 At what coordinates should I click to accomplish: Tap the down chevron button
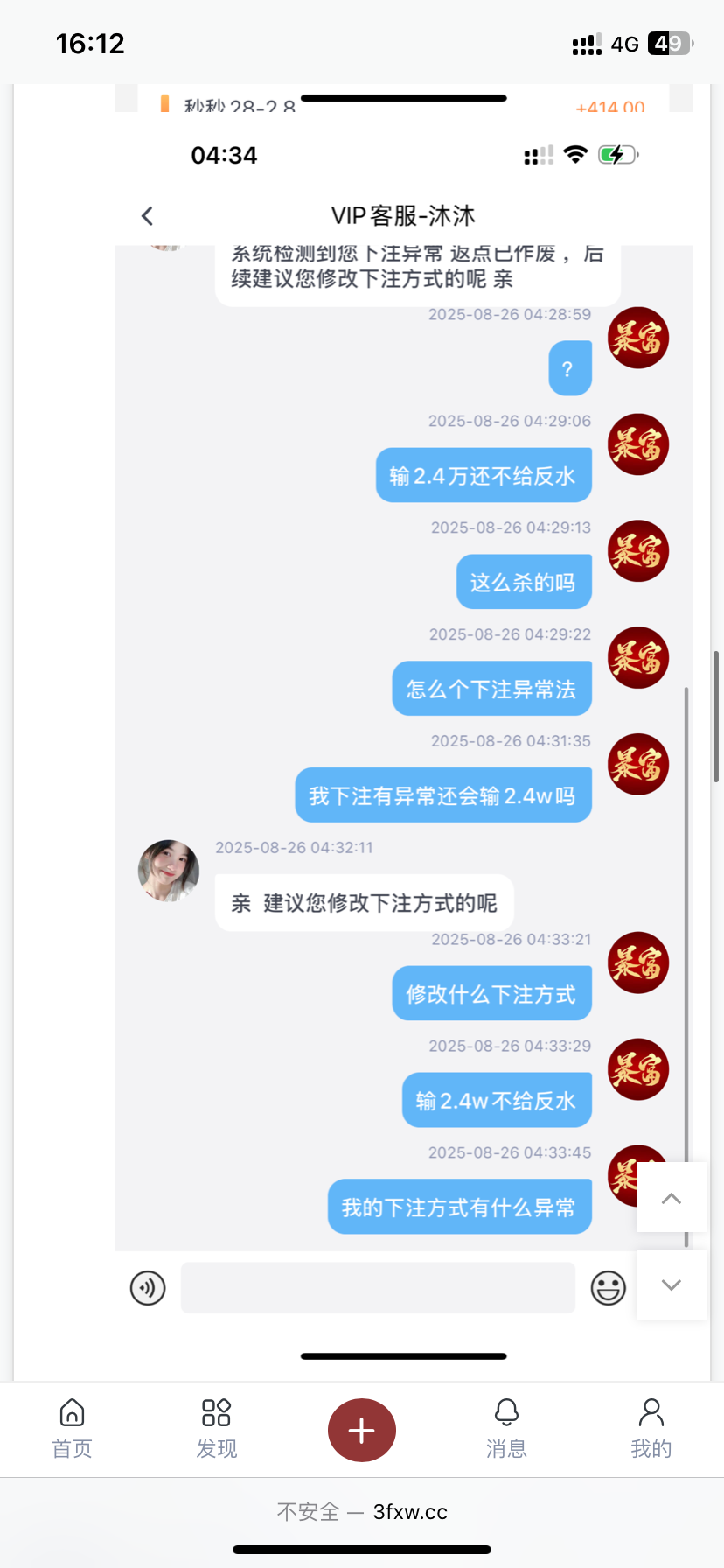pyautogui.click(x=671, y=1284)
